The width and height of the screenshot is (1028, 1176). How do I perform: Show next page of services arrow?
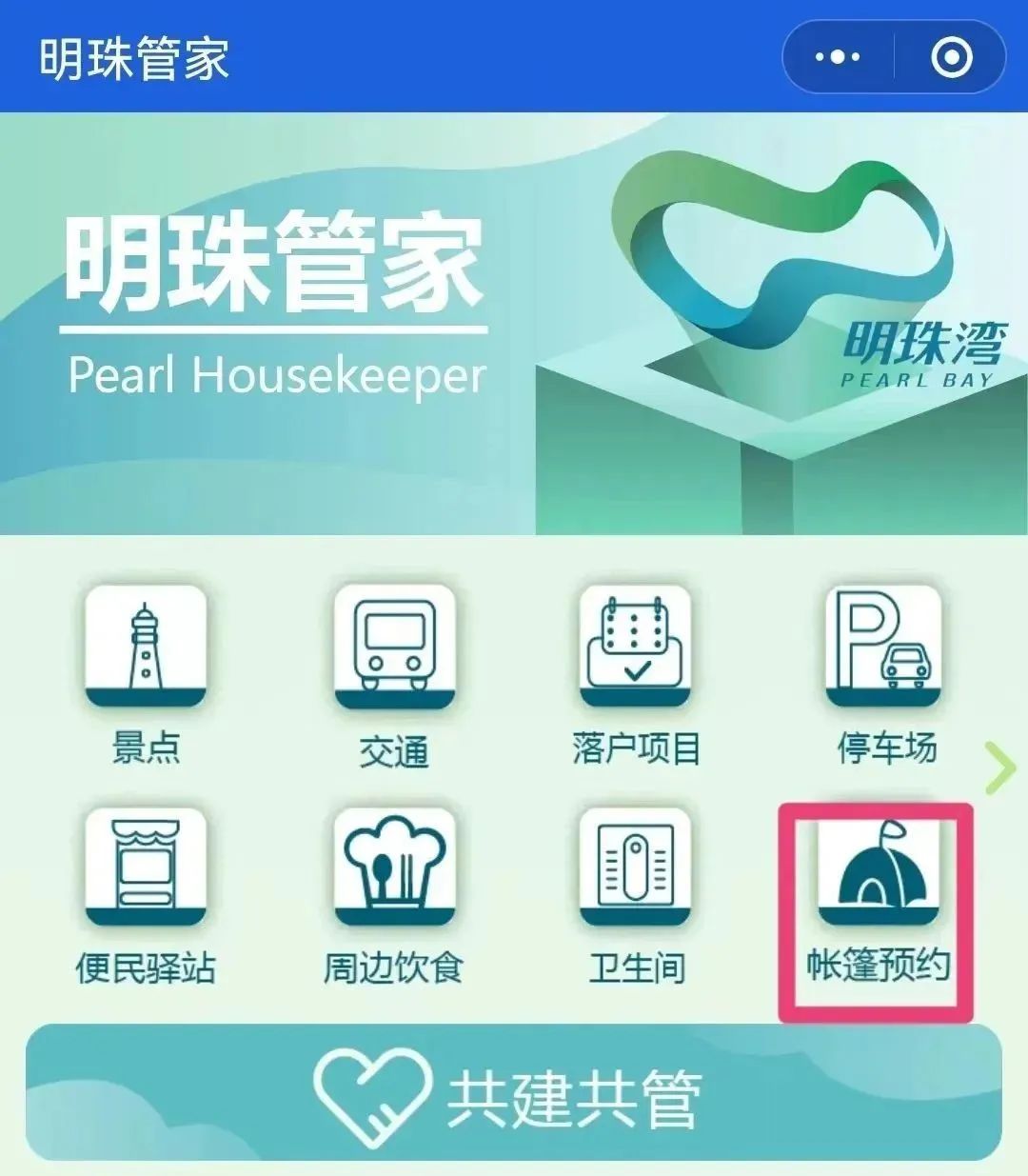(x=998, y=767)
